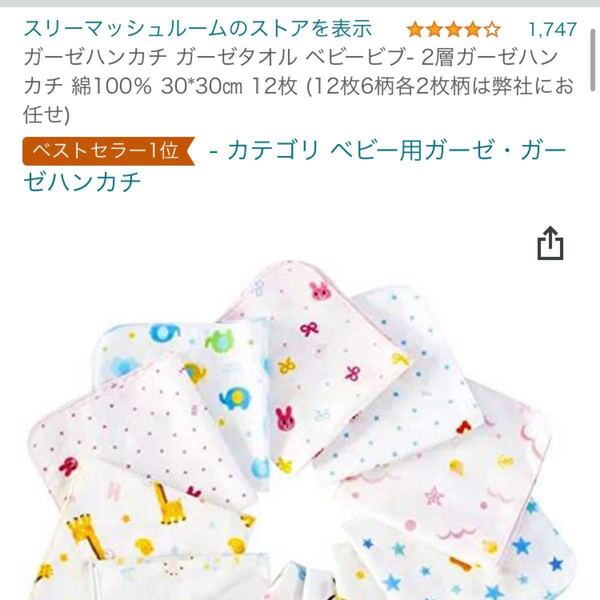Open the スリーマッシュルーム store link
This screenshot has width=600, height=600.
click(197, 27)
